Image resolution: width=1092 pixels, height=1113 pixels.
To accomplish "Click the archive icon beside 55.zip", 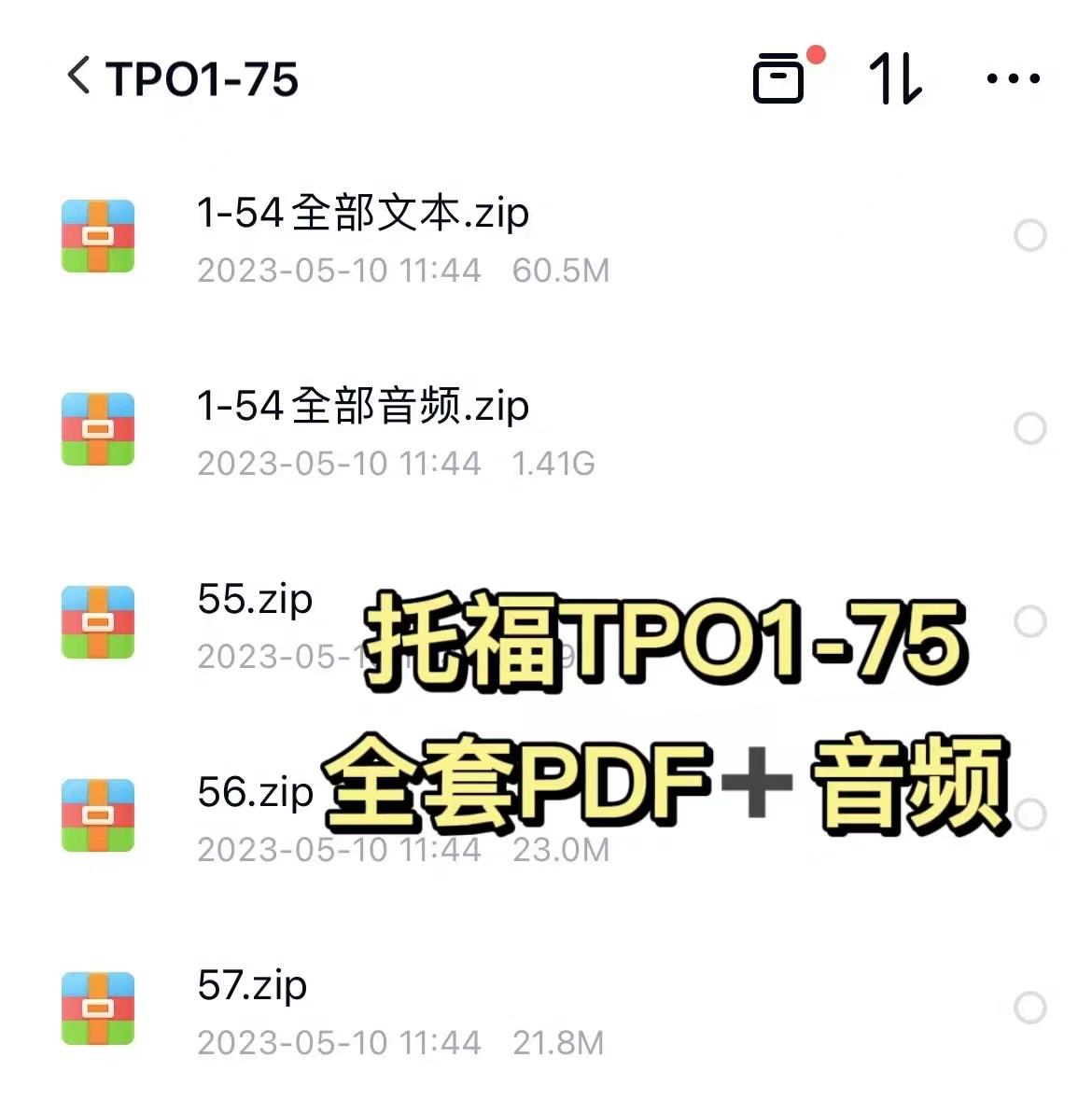I will coord(97,622).
